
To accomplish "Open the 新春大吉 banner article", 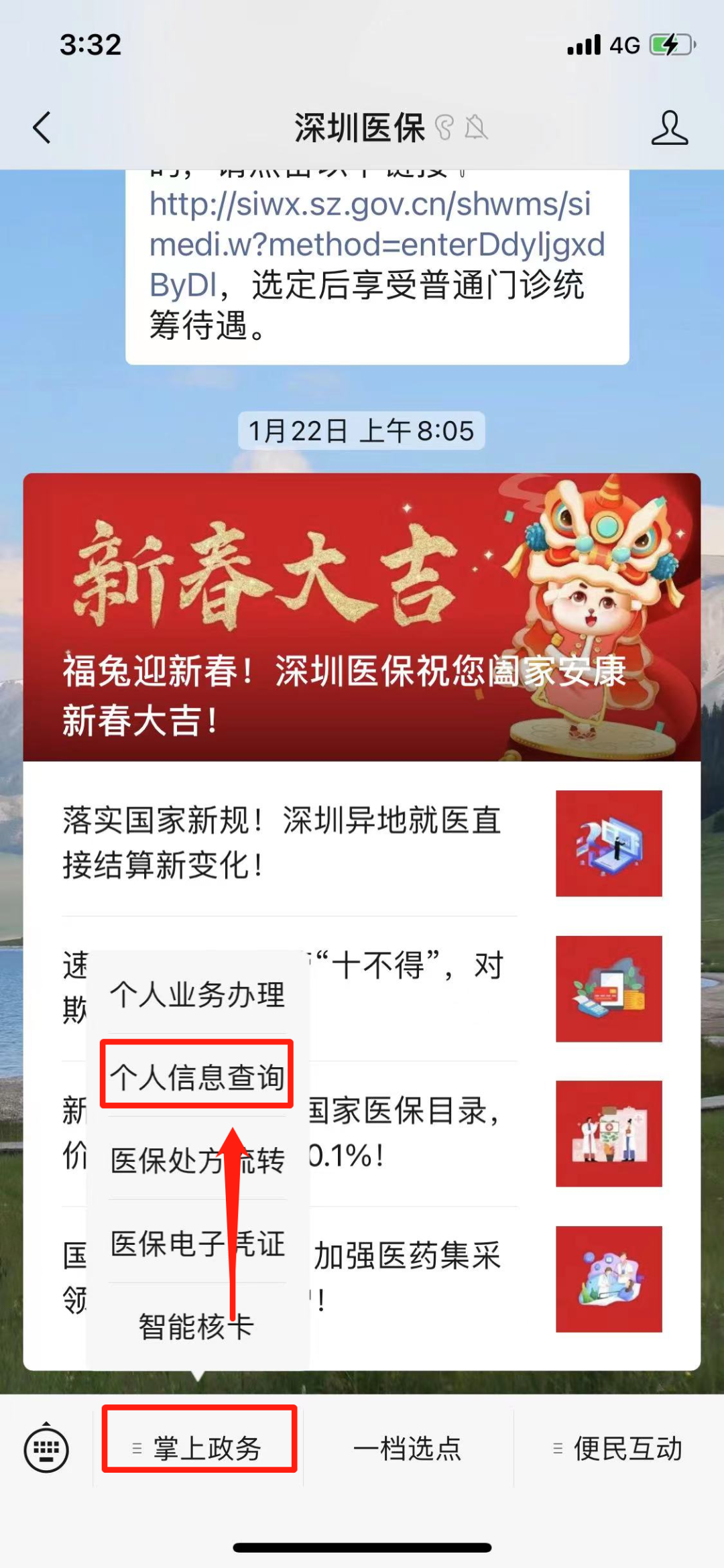I will pyautogui.click(x=362, y=617).
